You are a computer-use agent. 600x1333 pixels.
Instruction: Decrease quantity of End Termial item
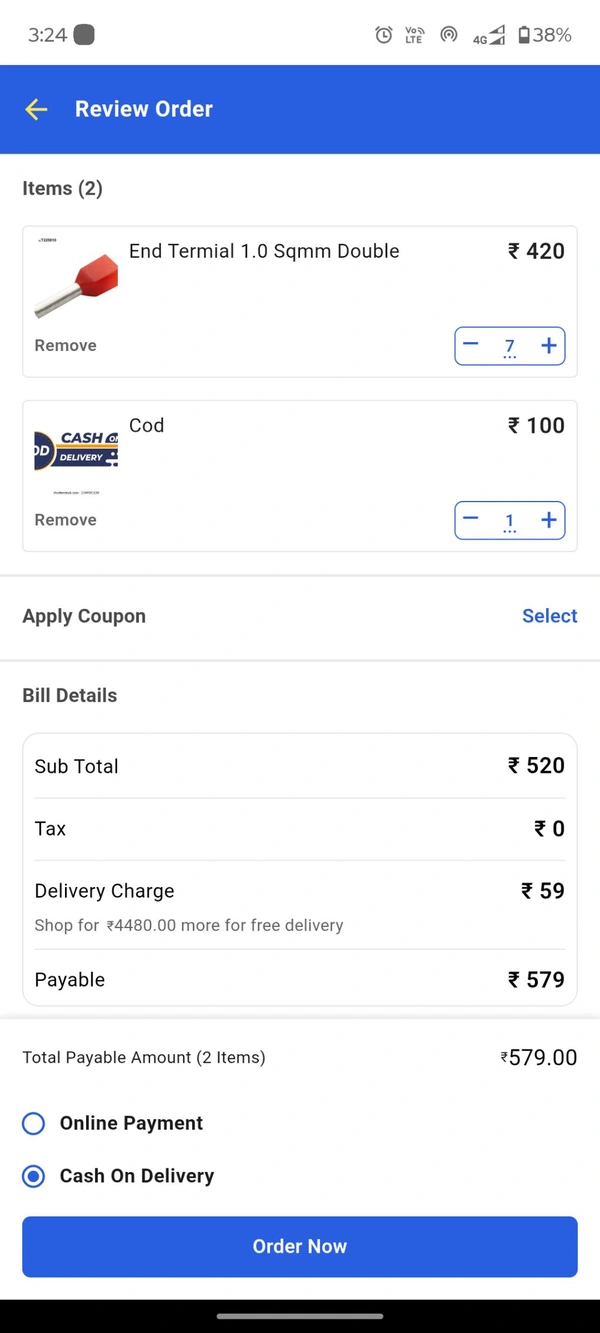click(x=471, y=345)
